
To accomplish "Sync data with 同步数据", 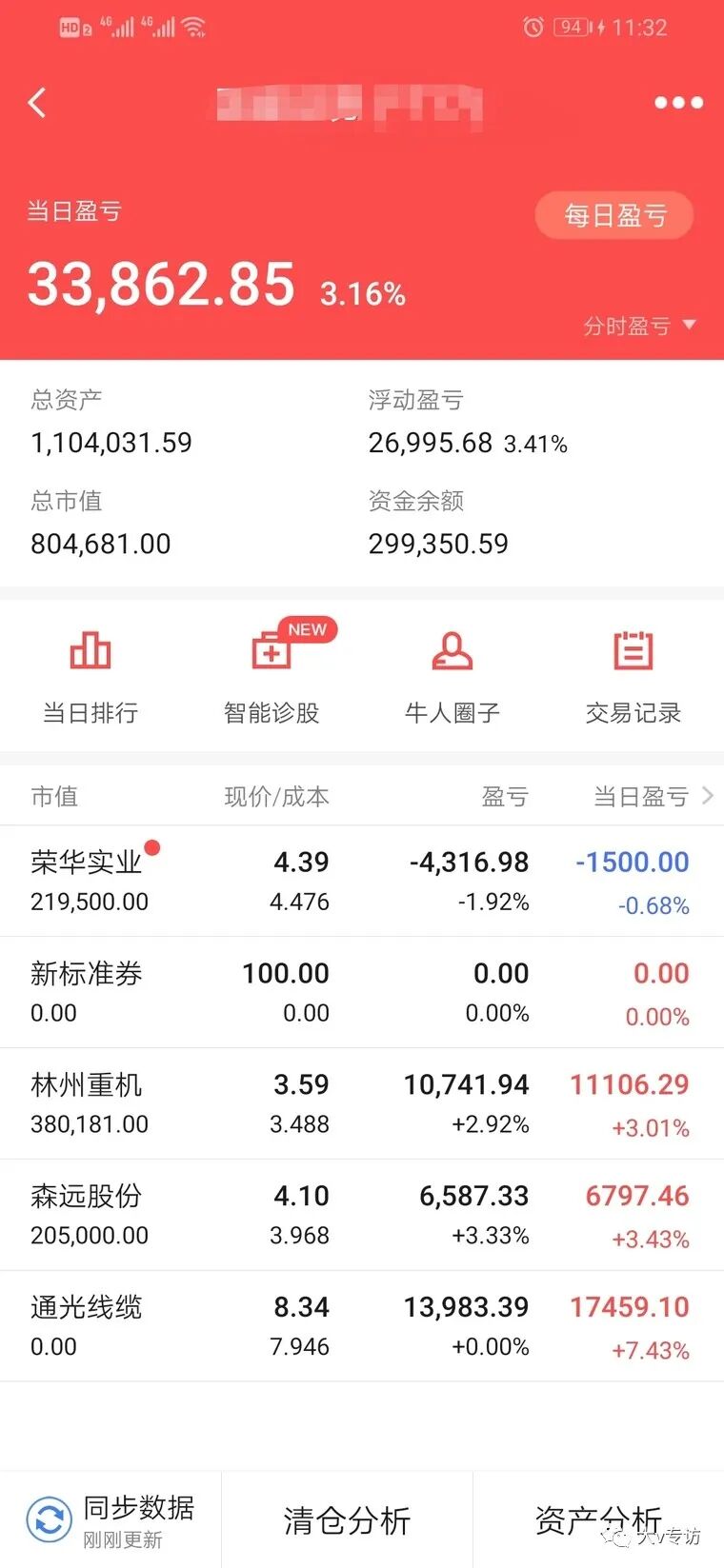I will 111,1520.
